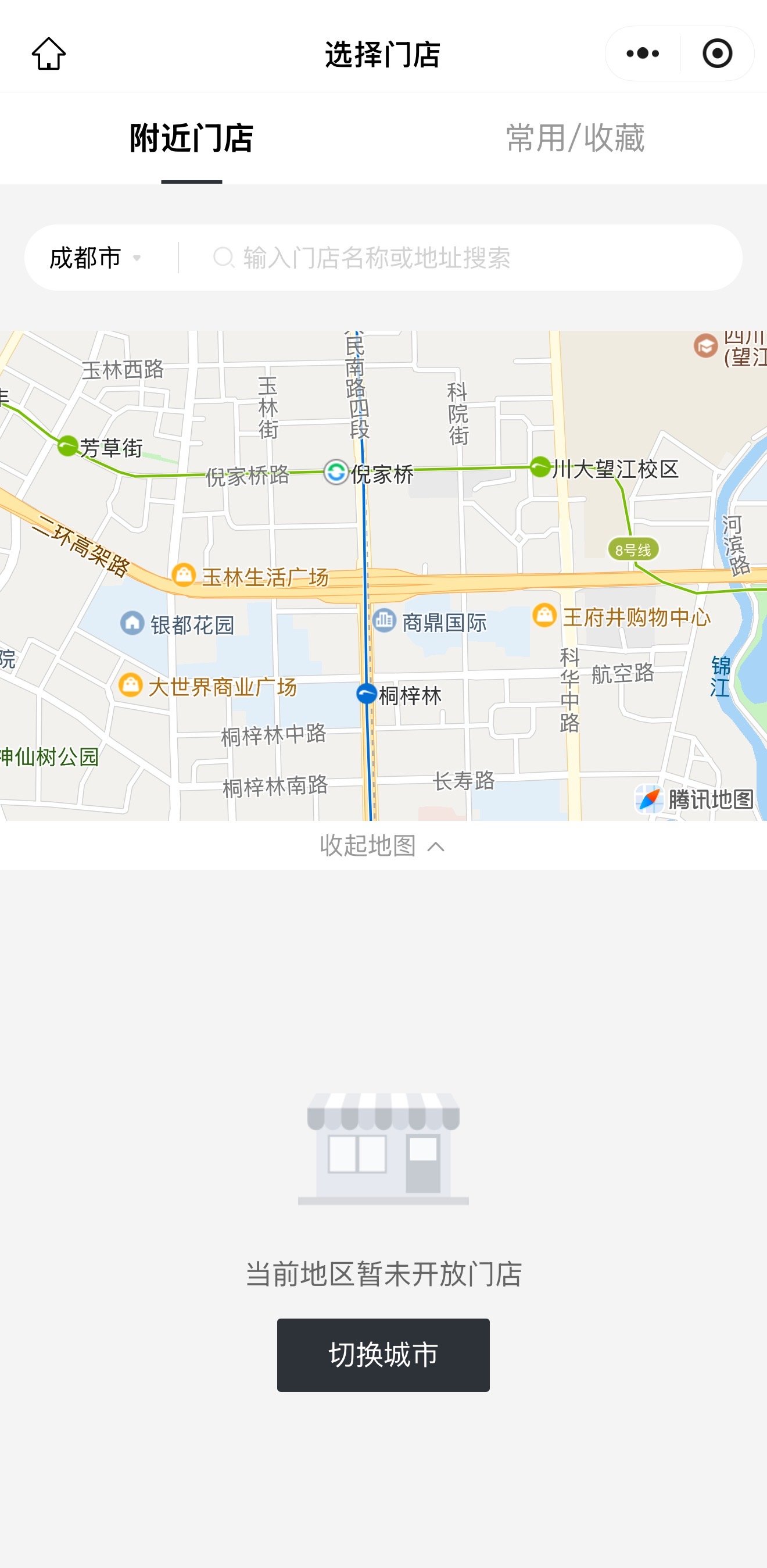The width and height of the screenshot is (767, 1568).
Task: Tap the 切换城市 button
Action: coord(383,1355)
